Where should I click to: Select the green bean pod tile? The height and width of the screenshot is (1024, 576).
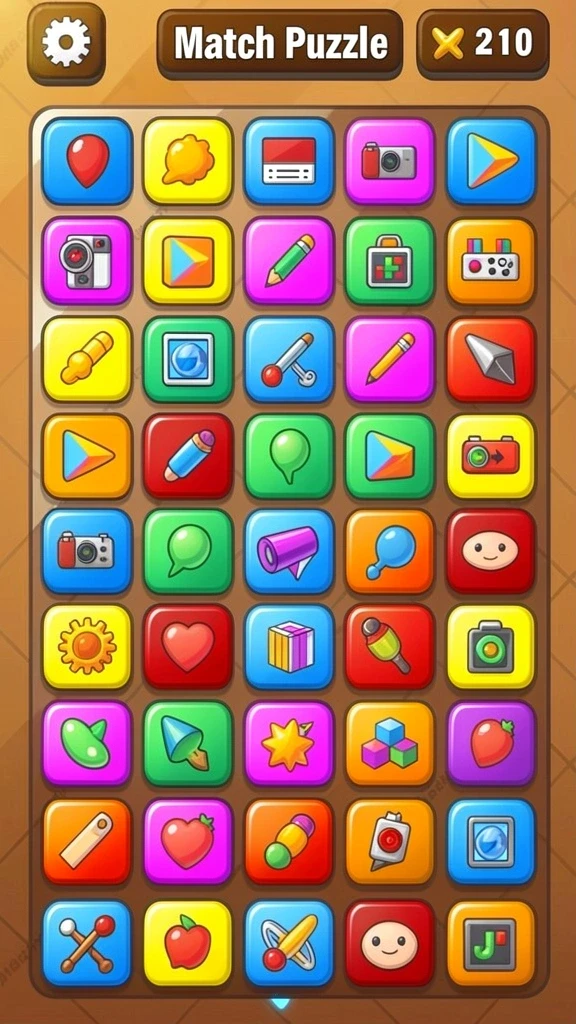87,743
